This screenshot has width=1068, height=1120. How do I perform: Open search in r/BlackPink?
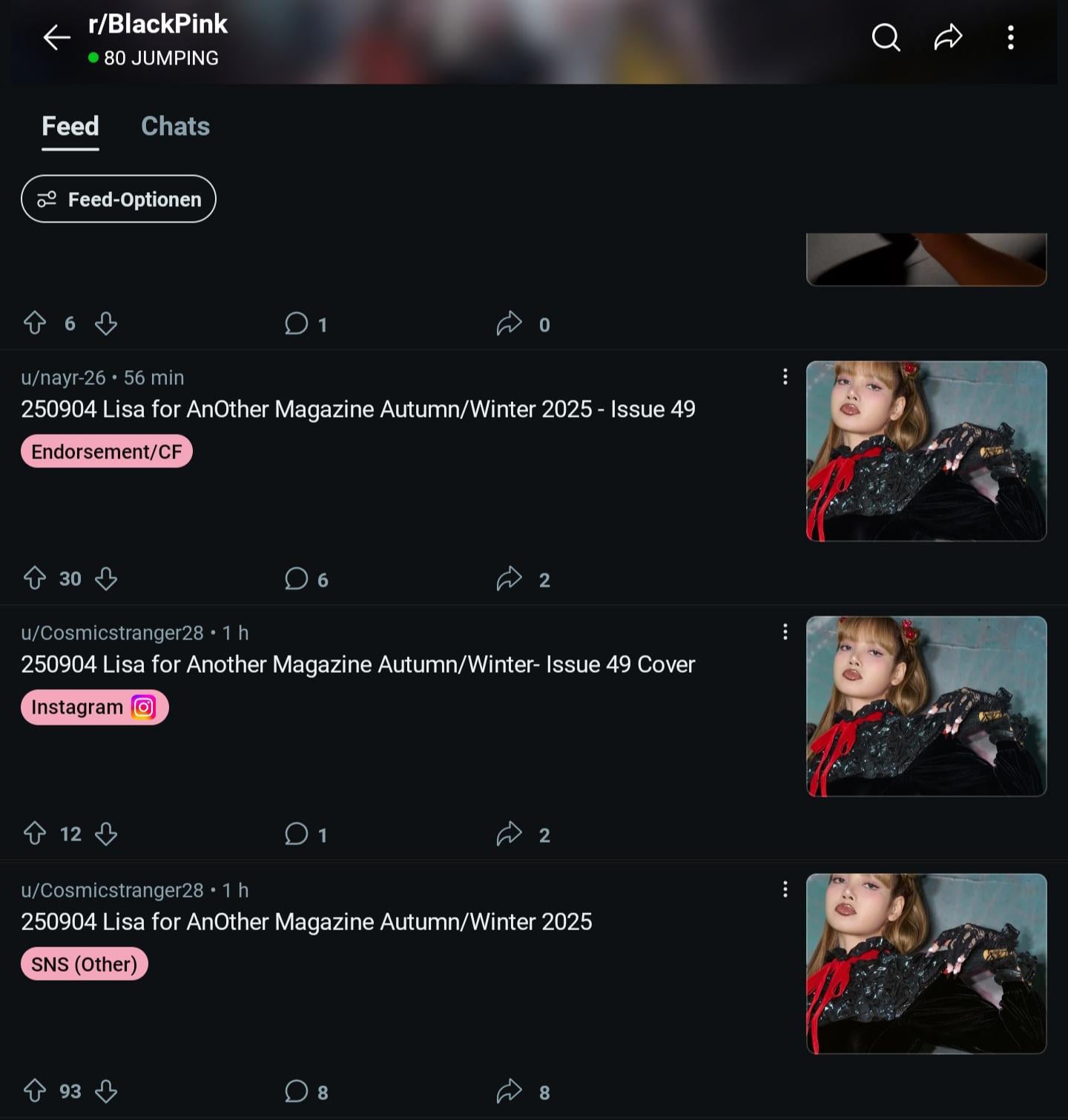click(x=886, y=37)
